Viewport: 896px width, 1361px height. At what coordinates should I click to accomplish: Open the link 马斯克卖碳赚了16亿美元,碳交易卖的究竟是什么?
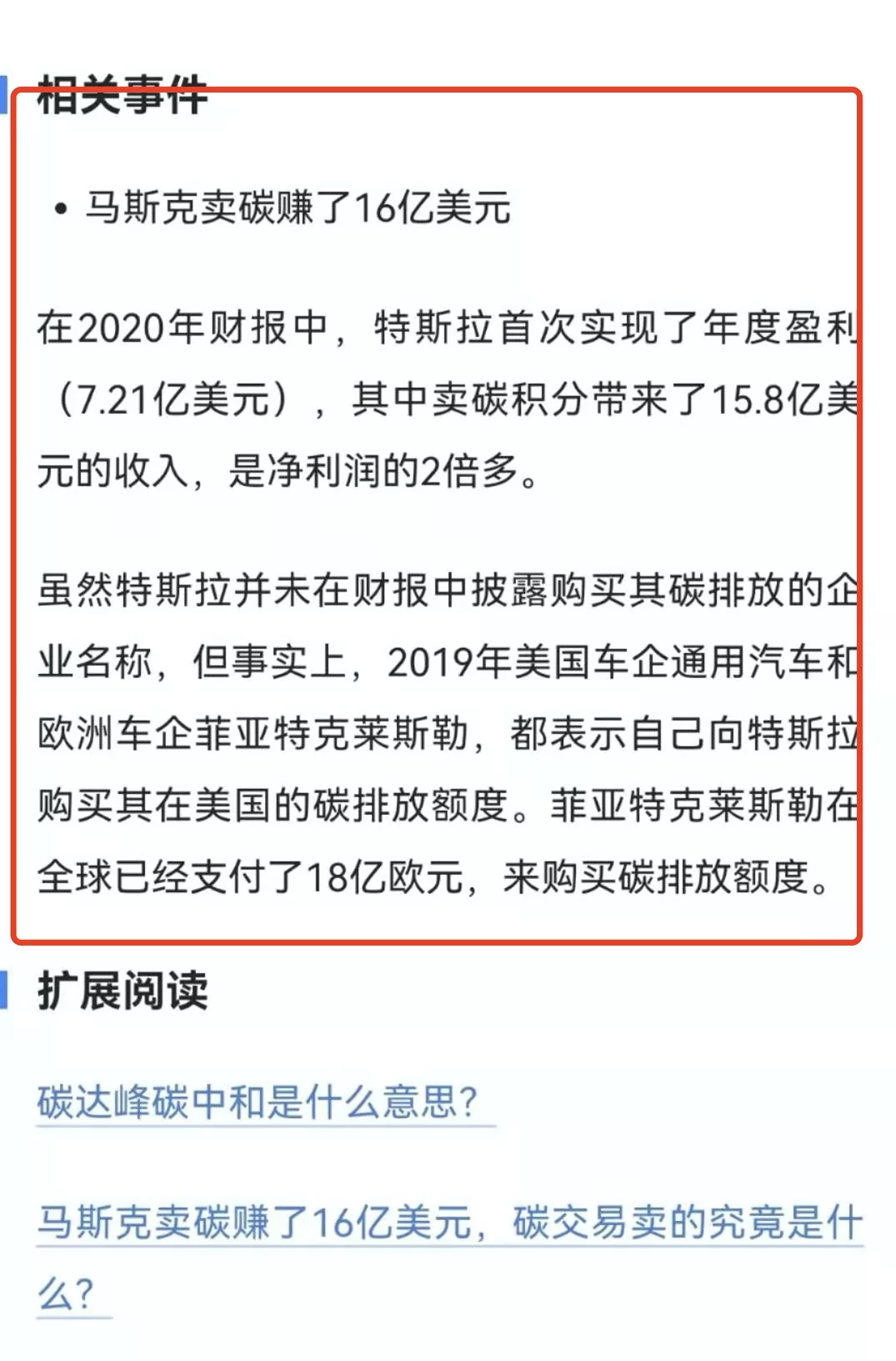click(448, 1223)
